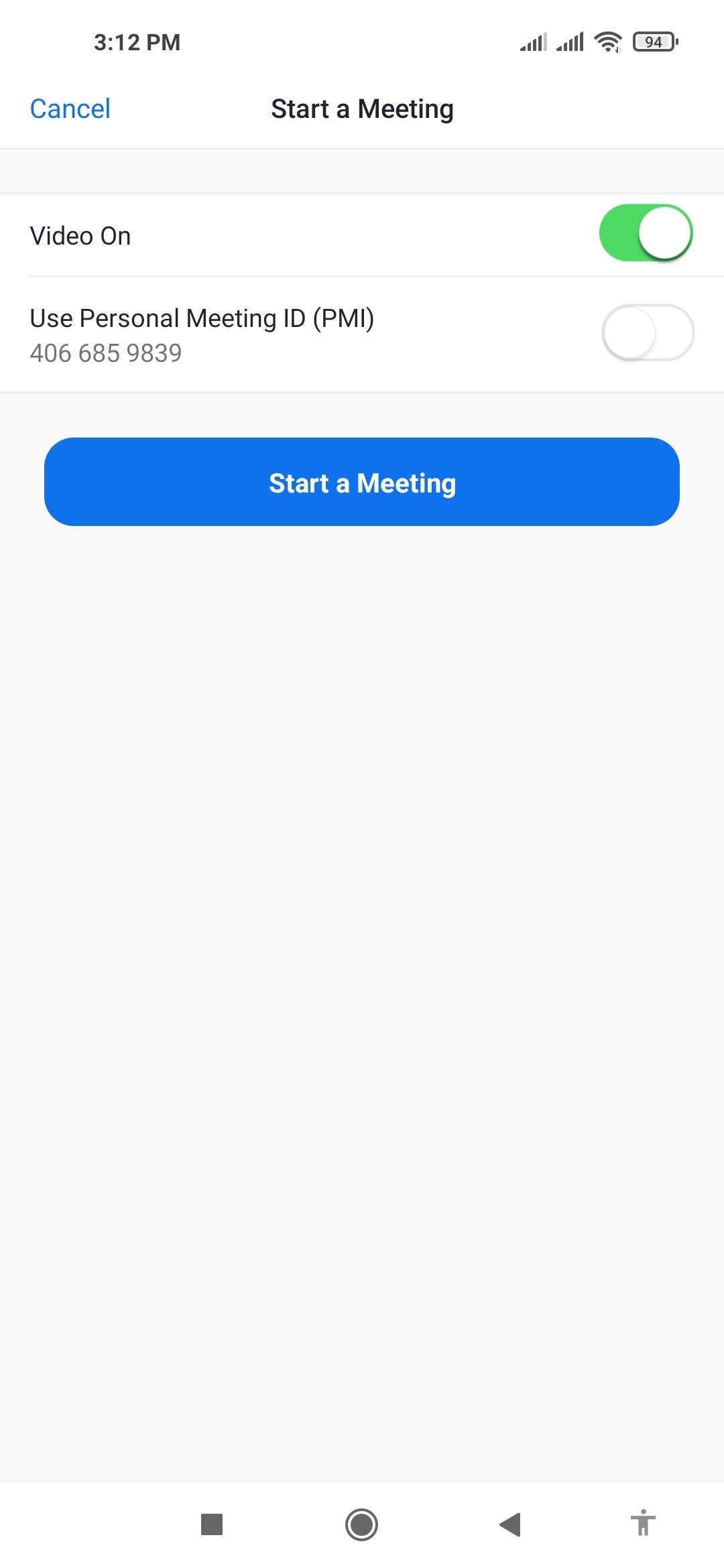Enable Use Personal Meeting ID toggle
Screen dimensions: 724x1568
[648, 333]
